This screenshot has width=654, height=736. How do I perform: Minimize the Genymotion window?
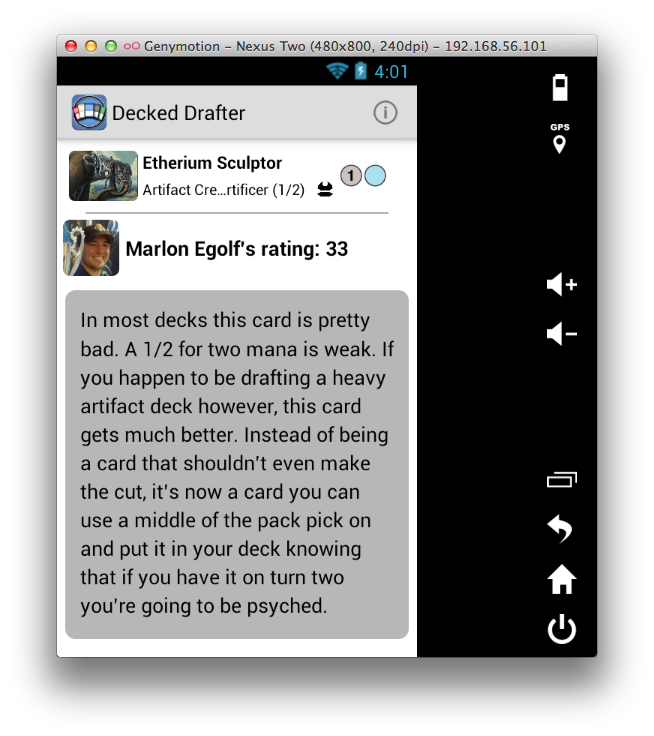(x=91, y=46)
